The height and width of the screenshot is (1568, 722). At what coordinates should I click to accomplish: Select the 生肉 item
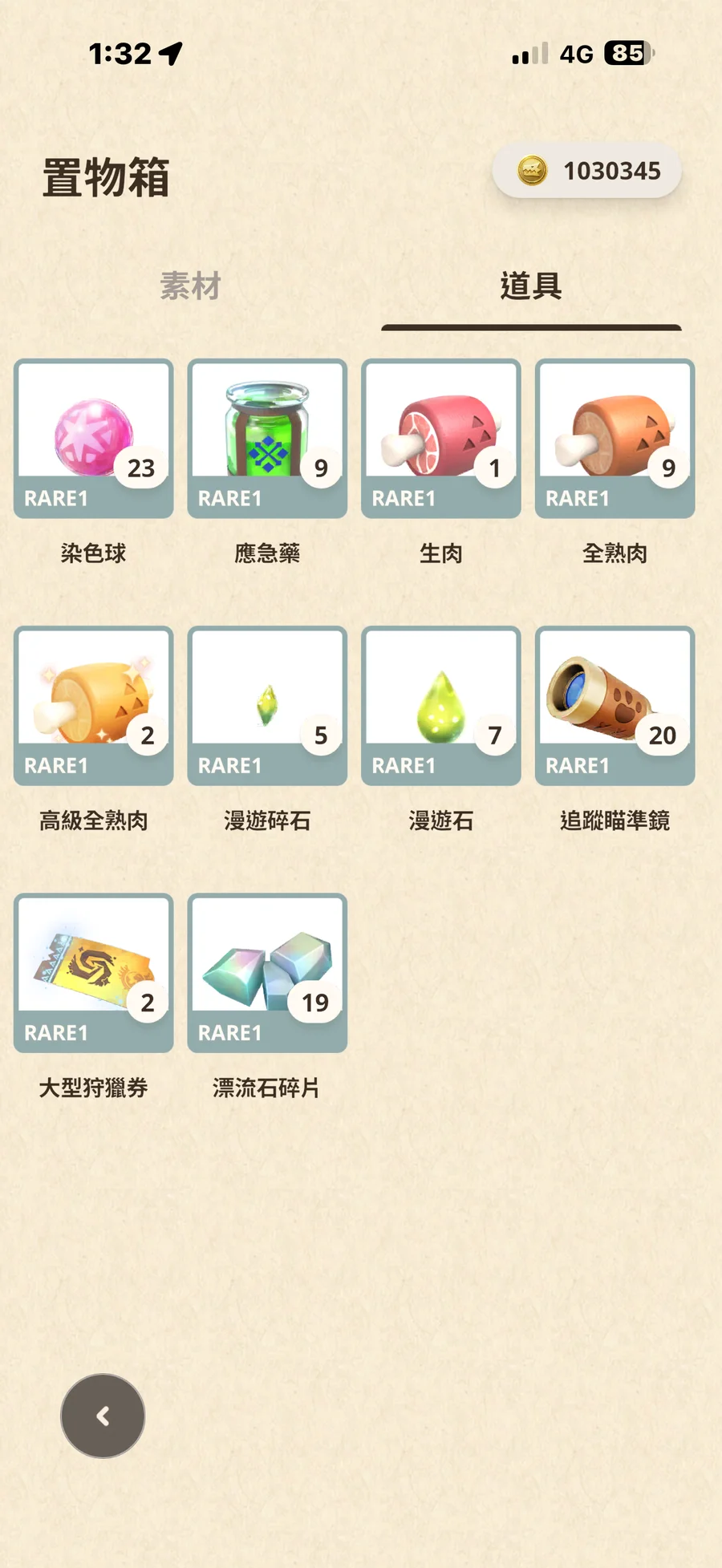(x=441, y=438)
